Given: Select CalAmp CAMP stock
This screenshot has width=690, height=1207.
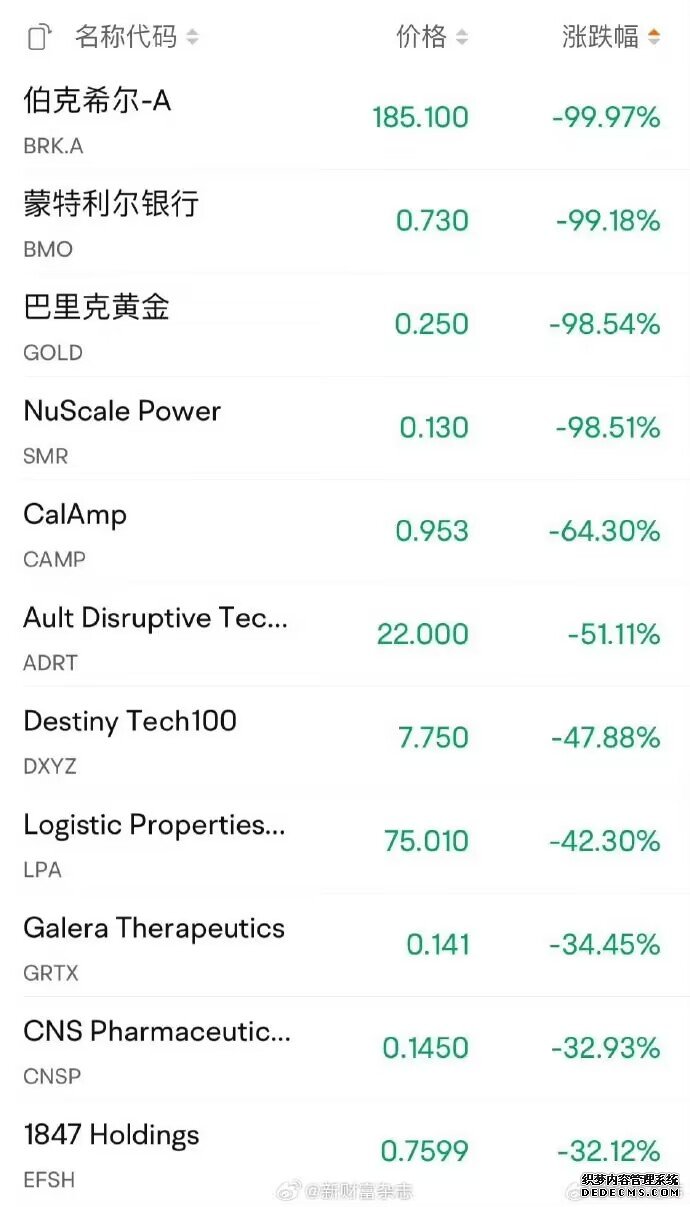Looking at the screenshot, I should pyautogui.click(x=345, y=532).
